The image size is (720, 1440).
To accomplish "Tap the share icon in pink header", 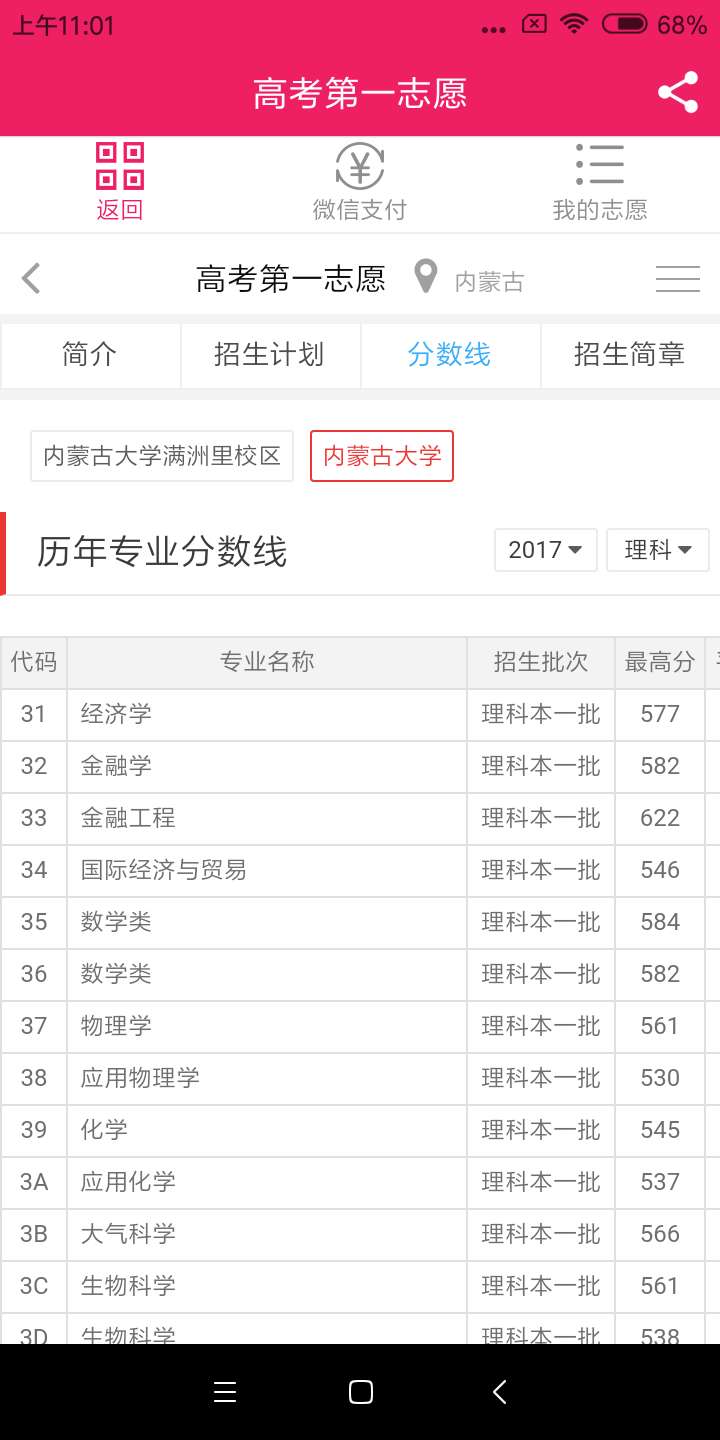I will click(x=679, y=90).
